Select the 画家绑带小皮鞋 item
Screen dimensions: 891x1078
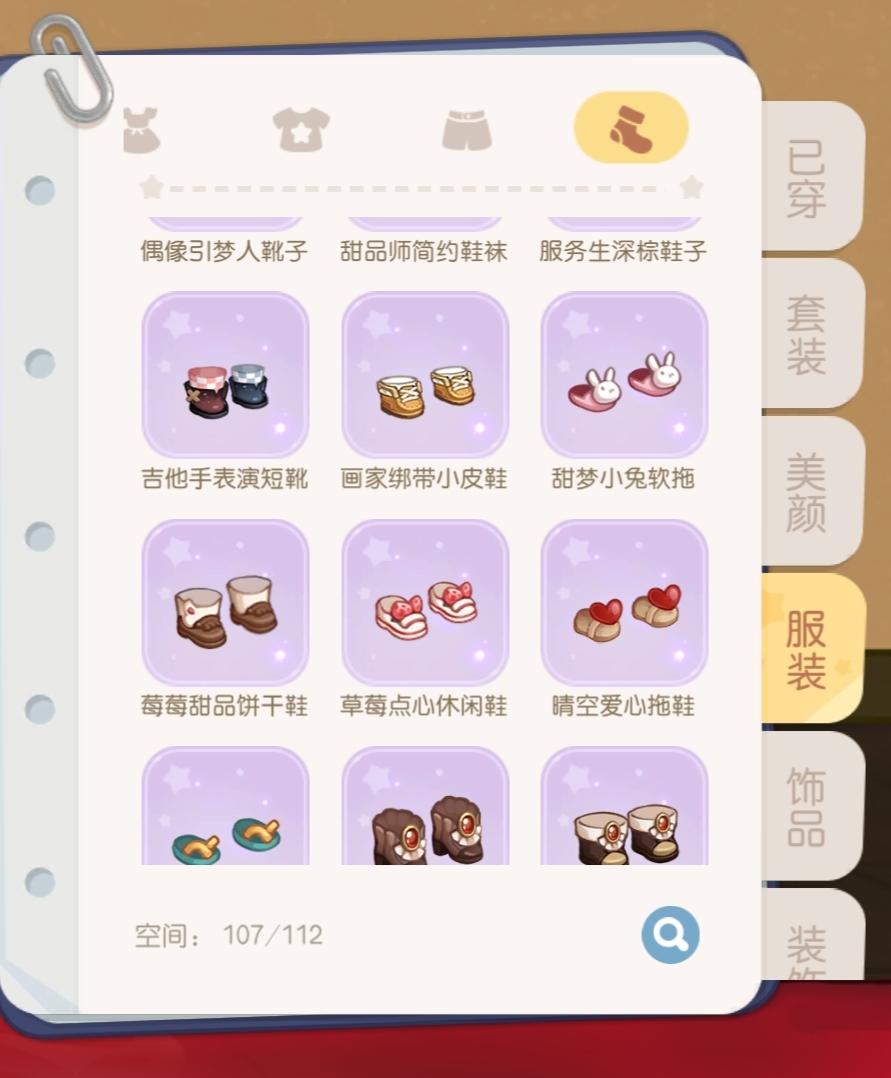pyautogui.click(x=424, y=374)
